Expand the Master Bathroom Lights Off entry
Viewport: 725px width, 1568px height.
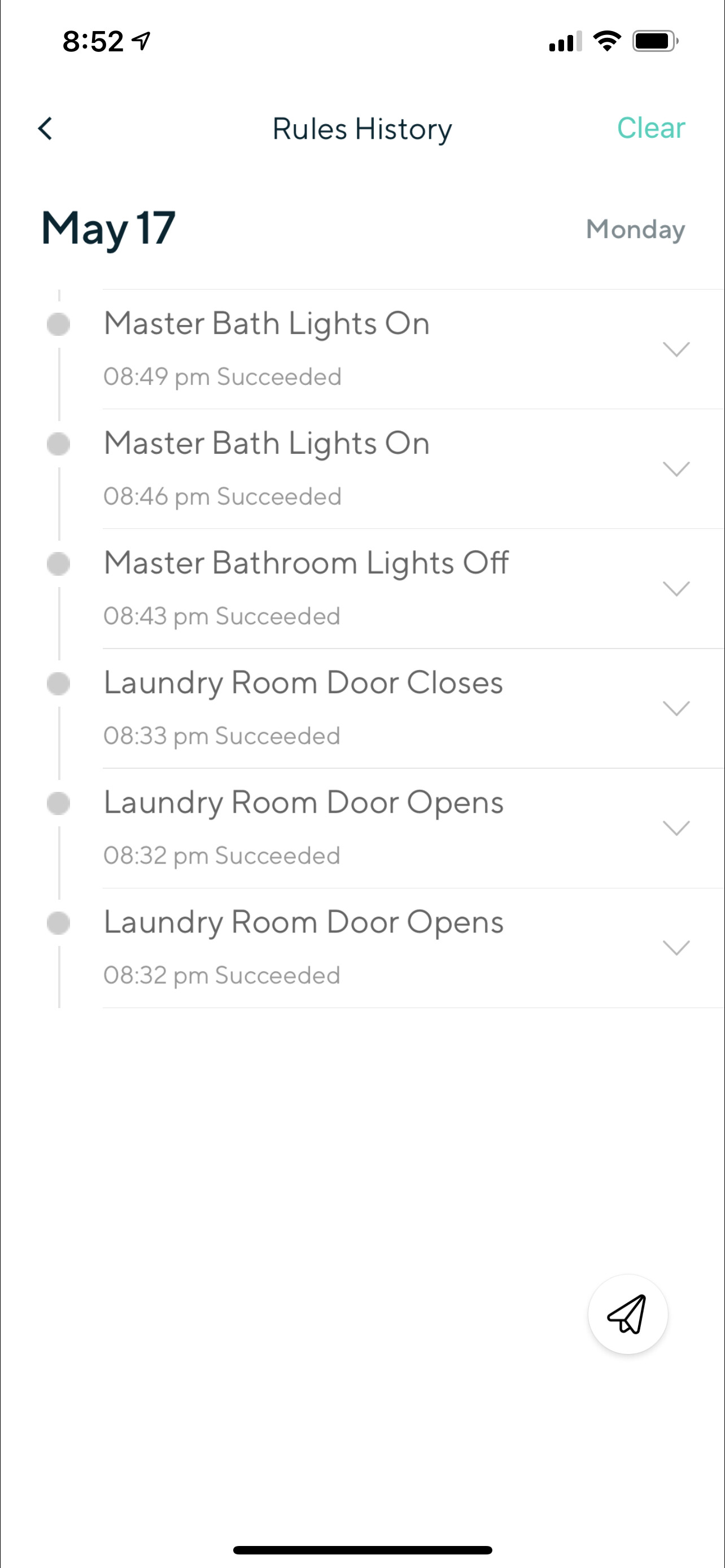pyautogui.click(x=676, y=589)
